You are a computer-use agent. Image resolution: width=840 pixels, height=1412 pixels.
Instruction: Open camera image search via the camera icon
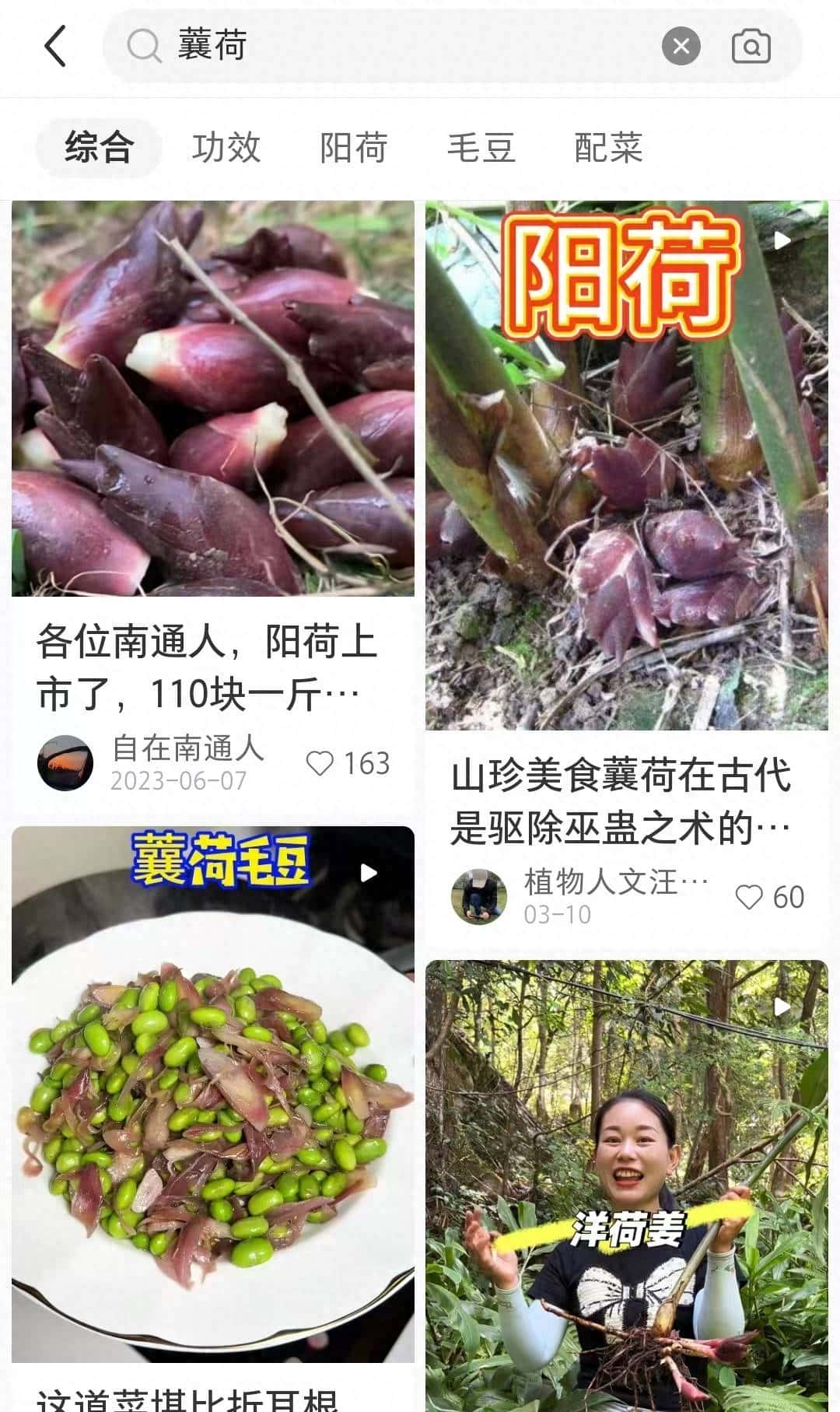[x=749, y=47]
